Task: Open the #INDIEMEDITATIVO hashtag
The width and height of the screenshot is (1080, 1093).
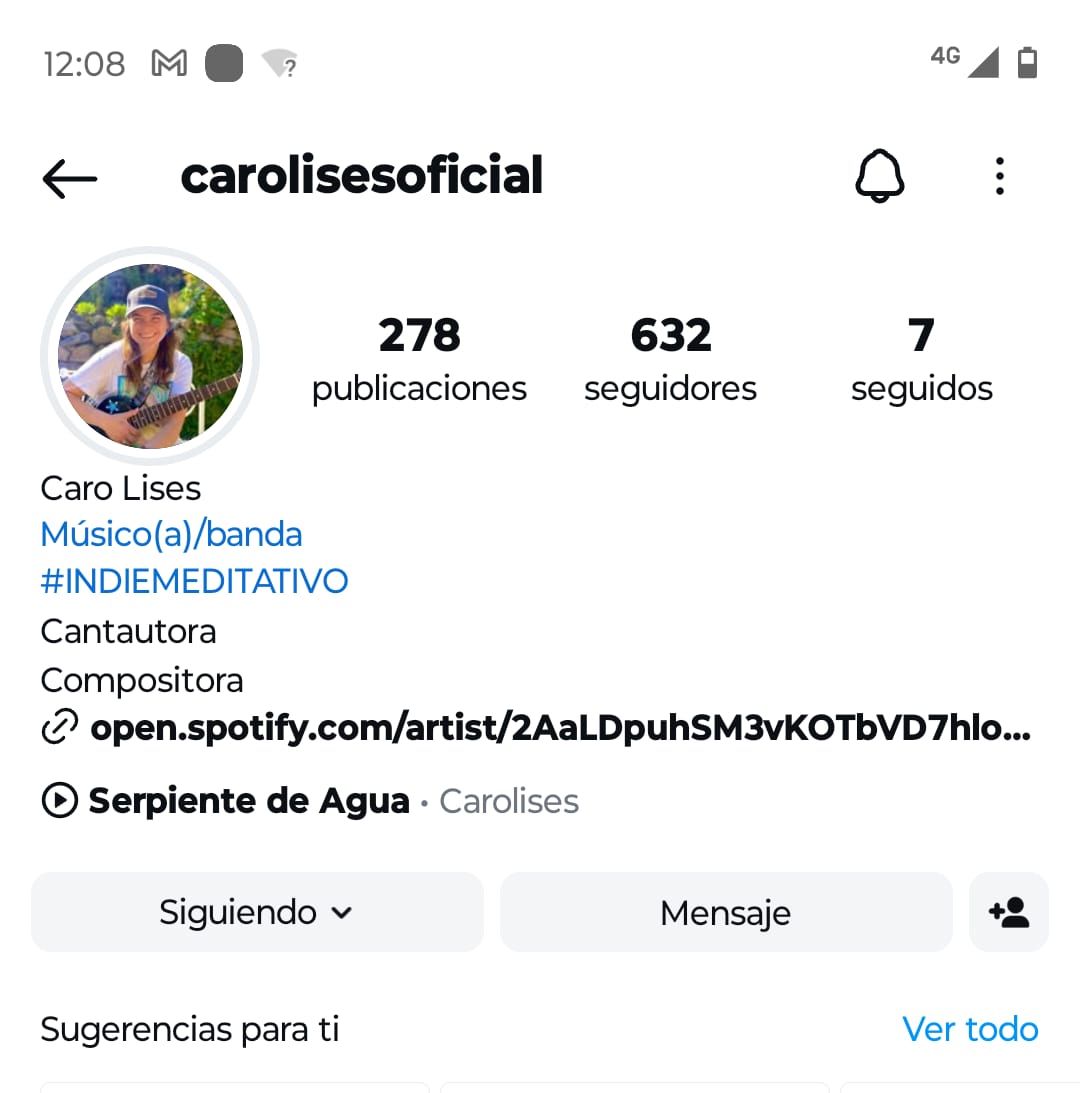Action: pyautogui.click(x=194, y=580)
